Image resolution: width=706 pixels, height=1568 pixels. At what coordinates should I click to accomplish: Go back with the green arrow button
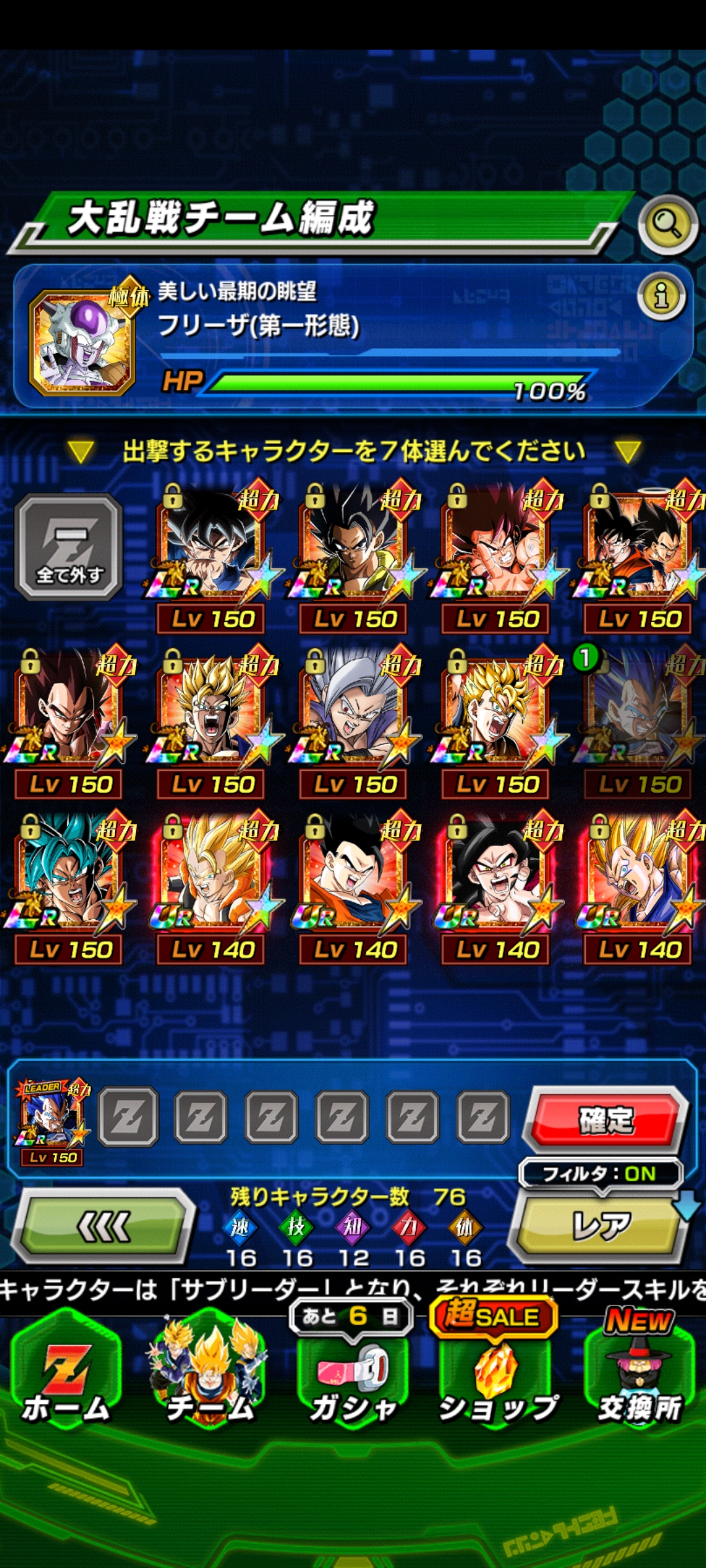tap(105, 1226)
